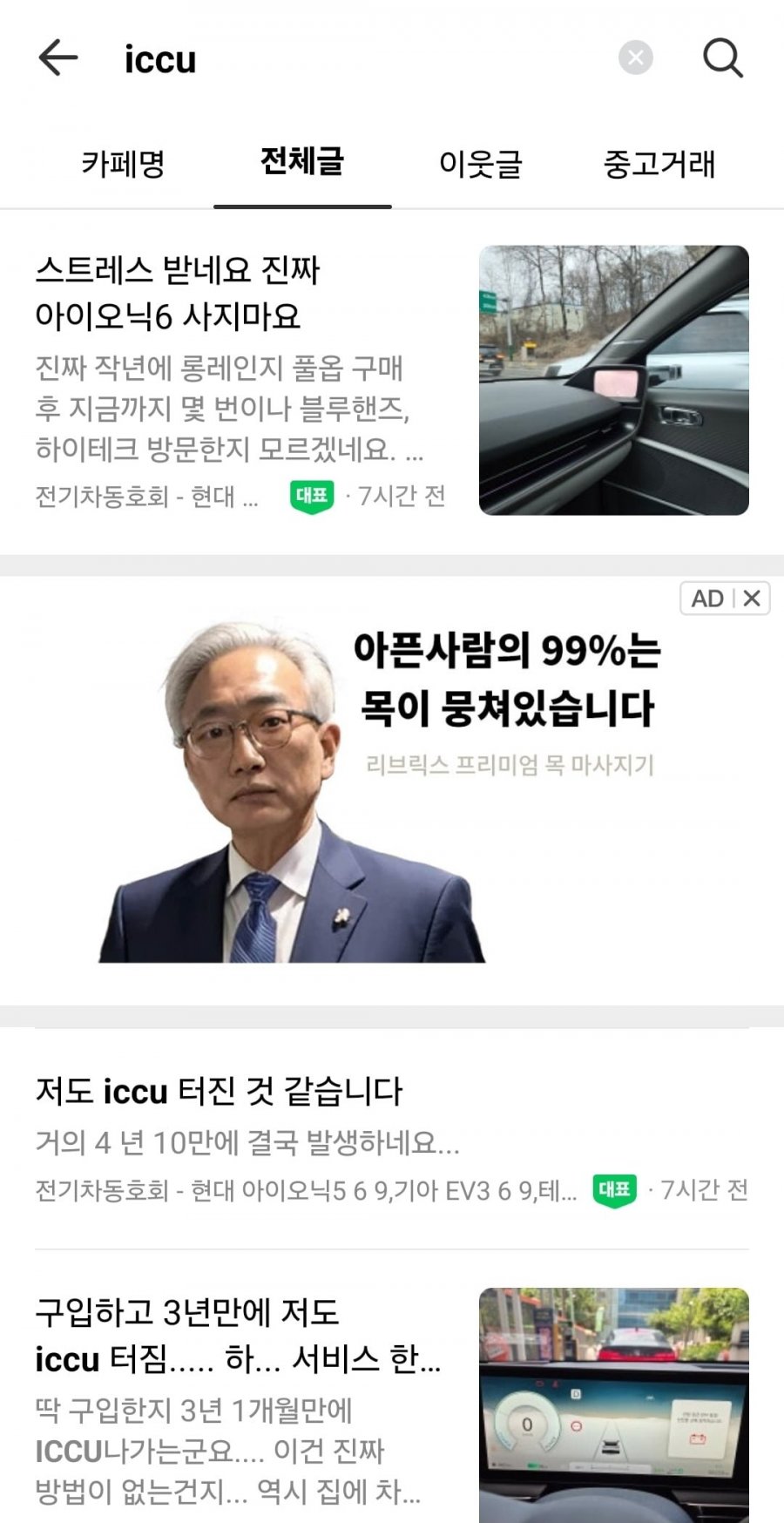
Task: Switch to the 이웃글 tab
Action: click(x=480, y=163)
